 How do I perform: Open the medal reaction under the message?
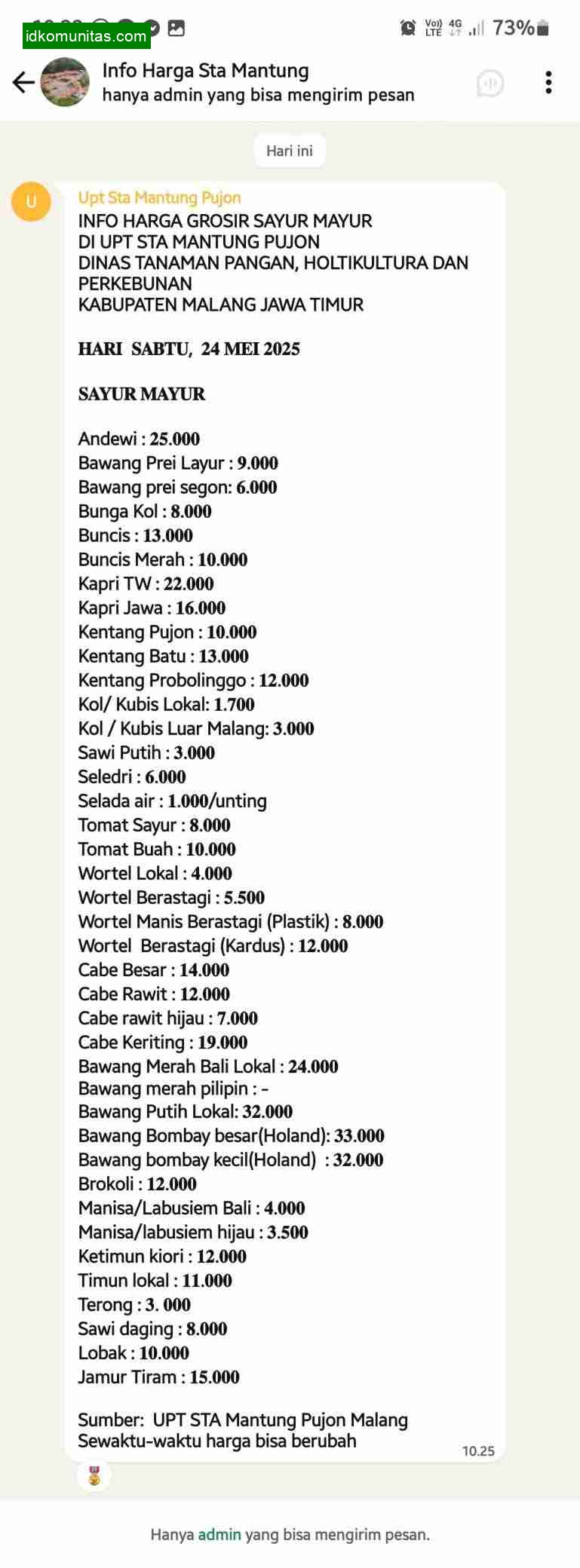[x=94, y=1475]
